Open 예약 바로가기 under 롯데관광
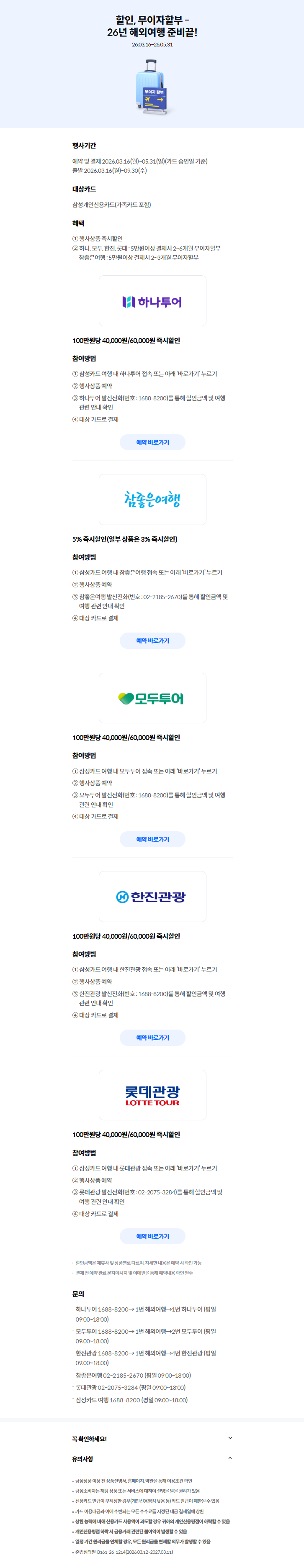Image resolution: width=304 pixels, height=1568 pixels. (152, 1236)
